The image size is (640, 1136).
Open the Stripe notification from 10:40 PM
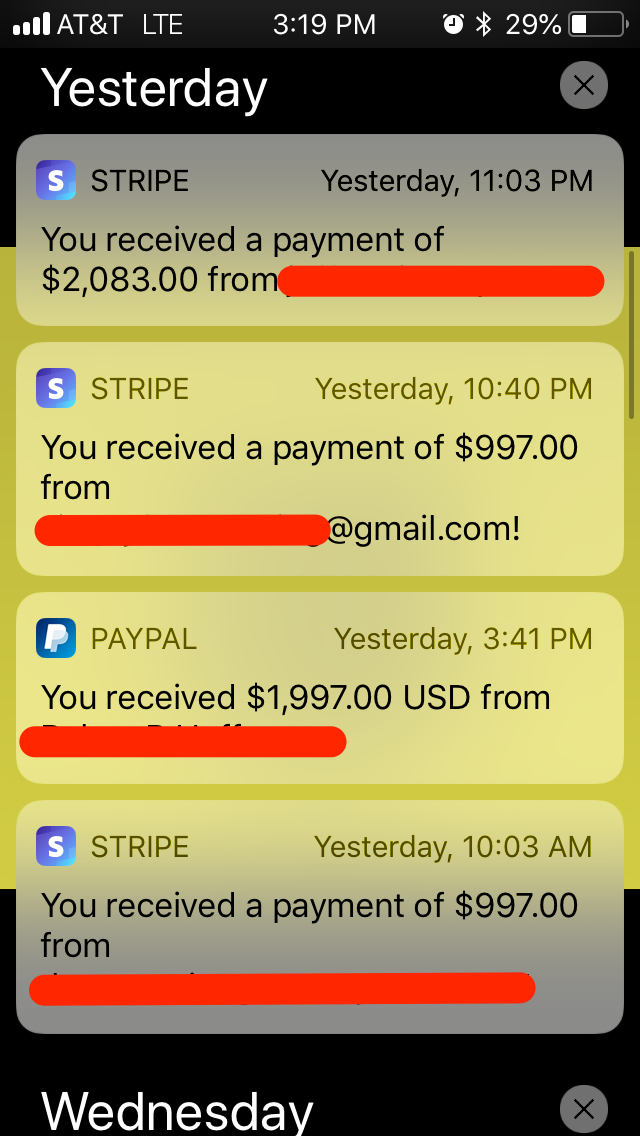pyautogui.click(x=320, y=458)
